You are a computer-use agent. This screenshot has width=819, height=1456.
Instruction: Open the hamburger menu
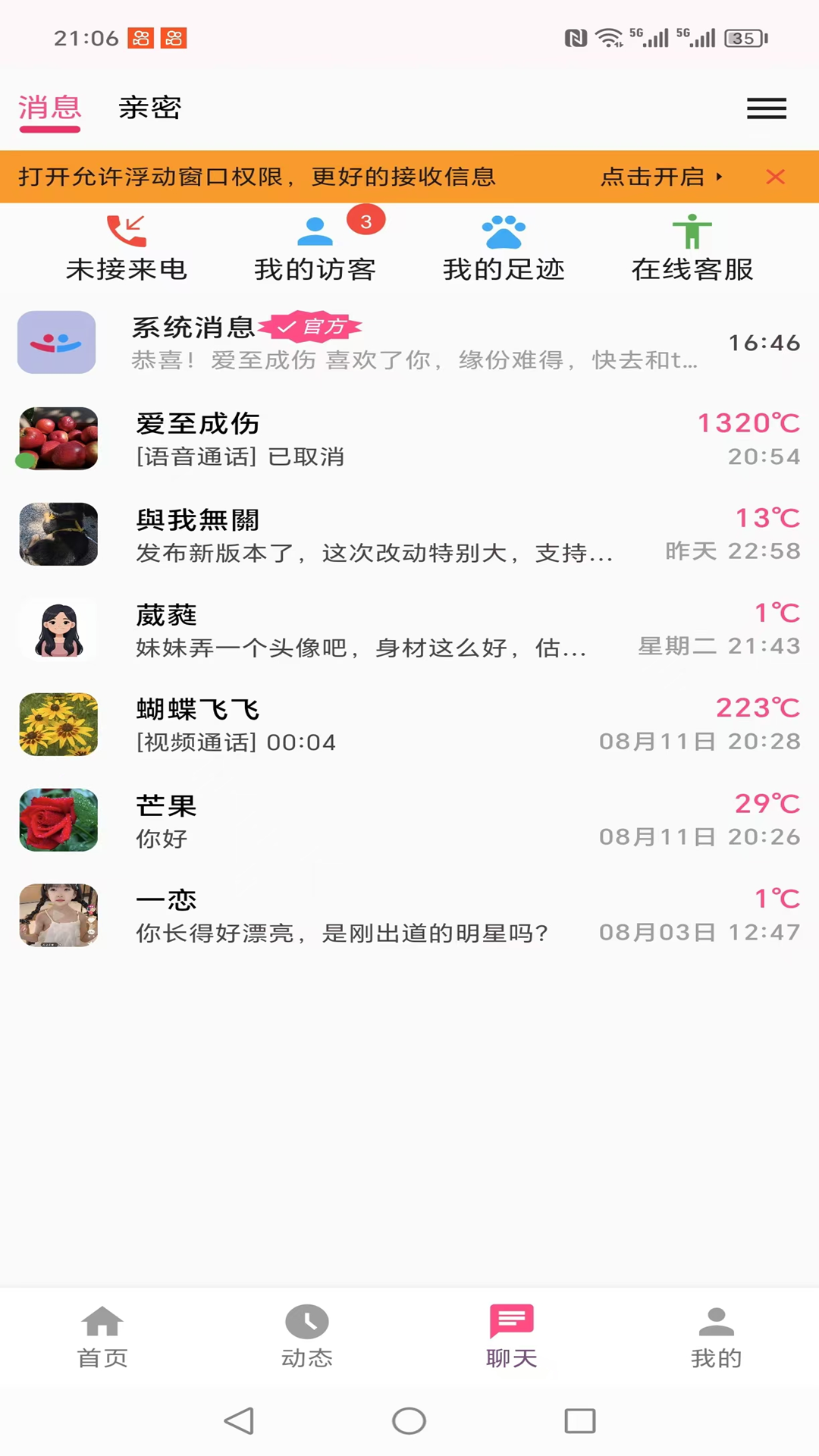[766, 108]
